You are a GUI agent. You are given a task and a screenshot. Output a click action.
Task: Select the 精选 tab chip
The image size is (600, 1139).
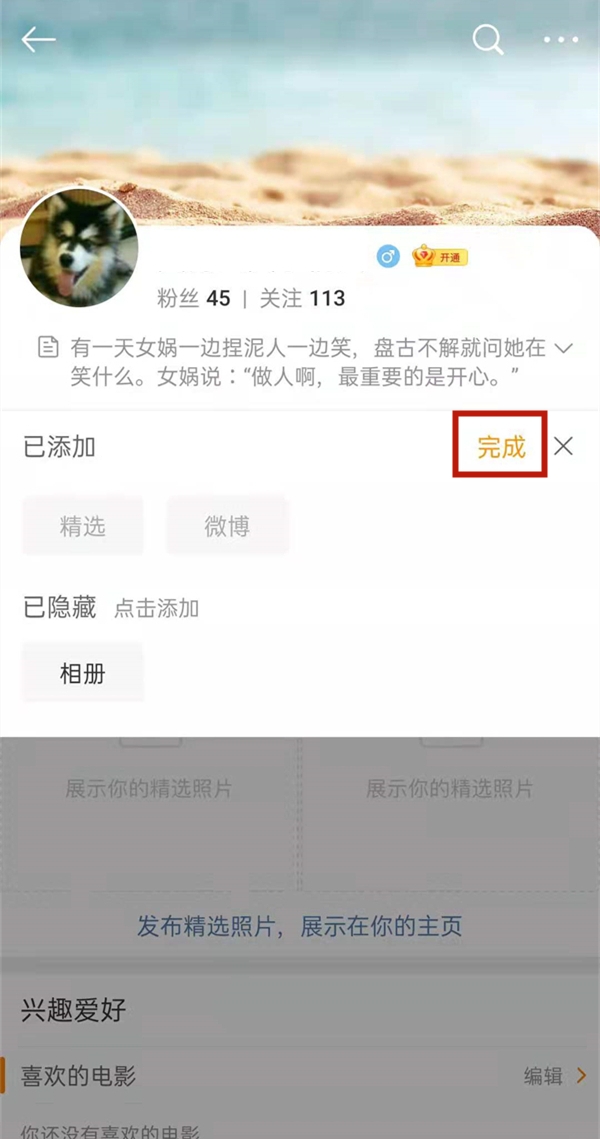tap(83, 526)
